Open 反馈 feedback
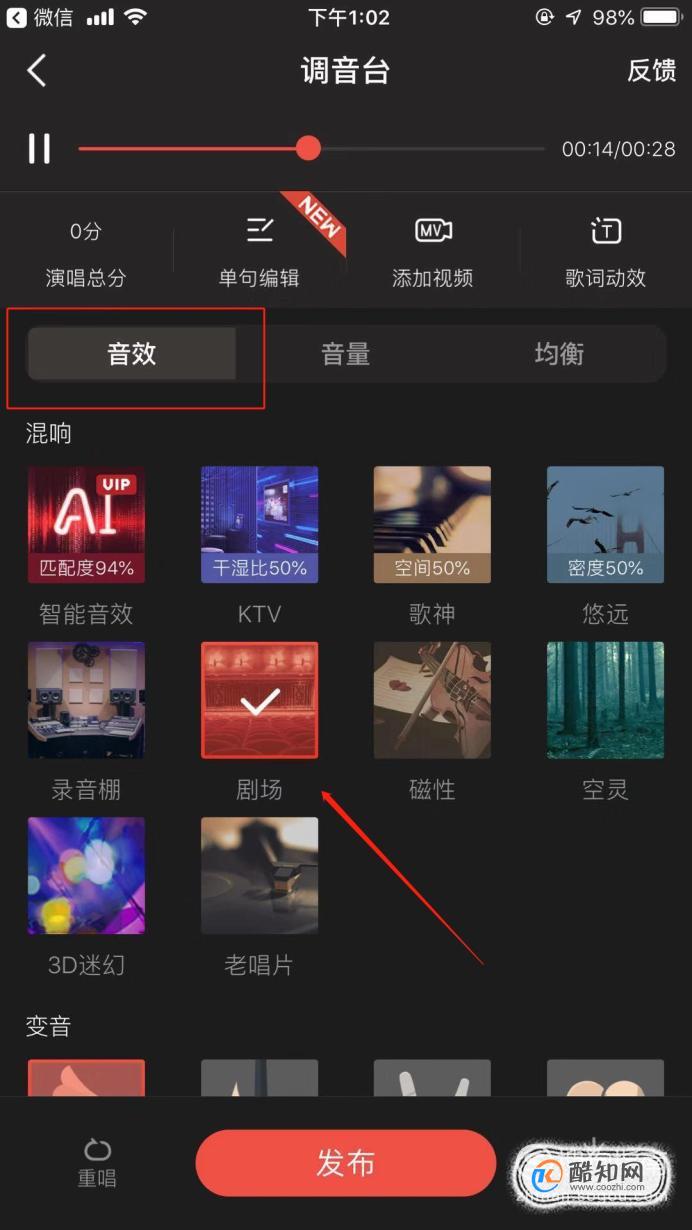The width and height of the screenshot is (692, 1230). 651,71
